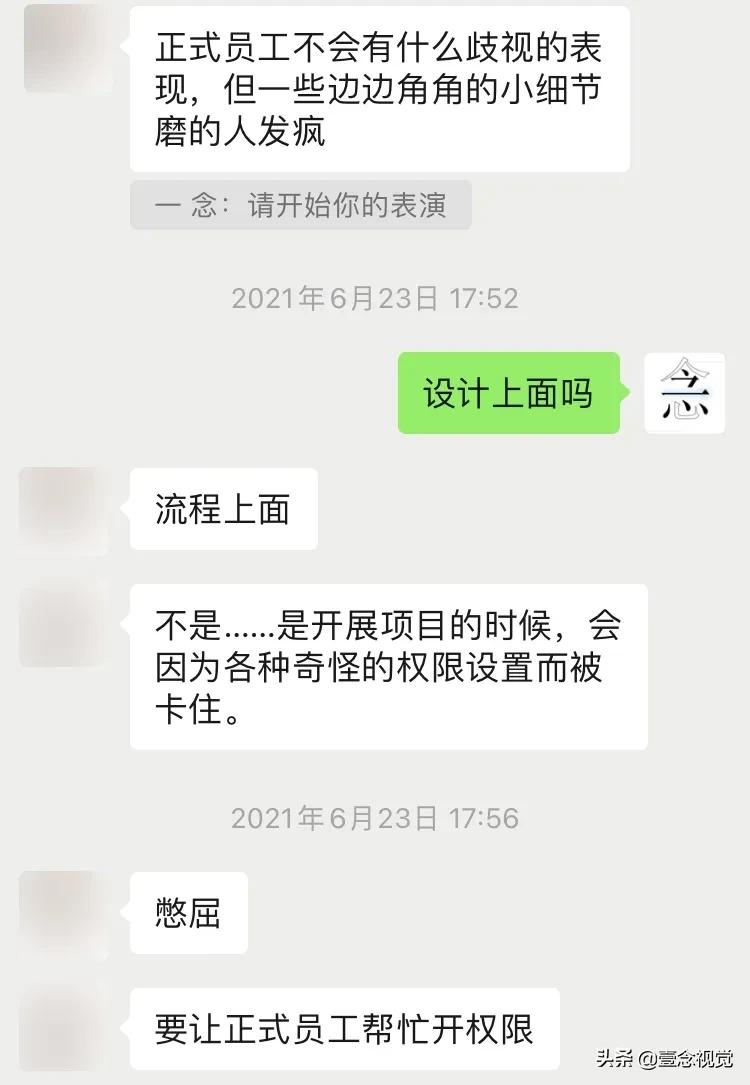Open the quoted reference 一 念：请开始你的表演
The height and width of the screenshot is (1085, 750).
301,206
